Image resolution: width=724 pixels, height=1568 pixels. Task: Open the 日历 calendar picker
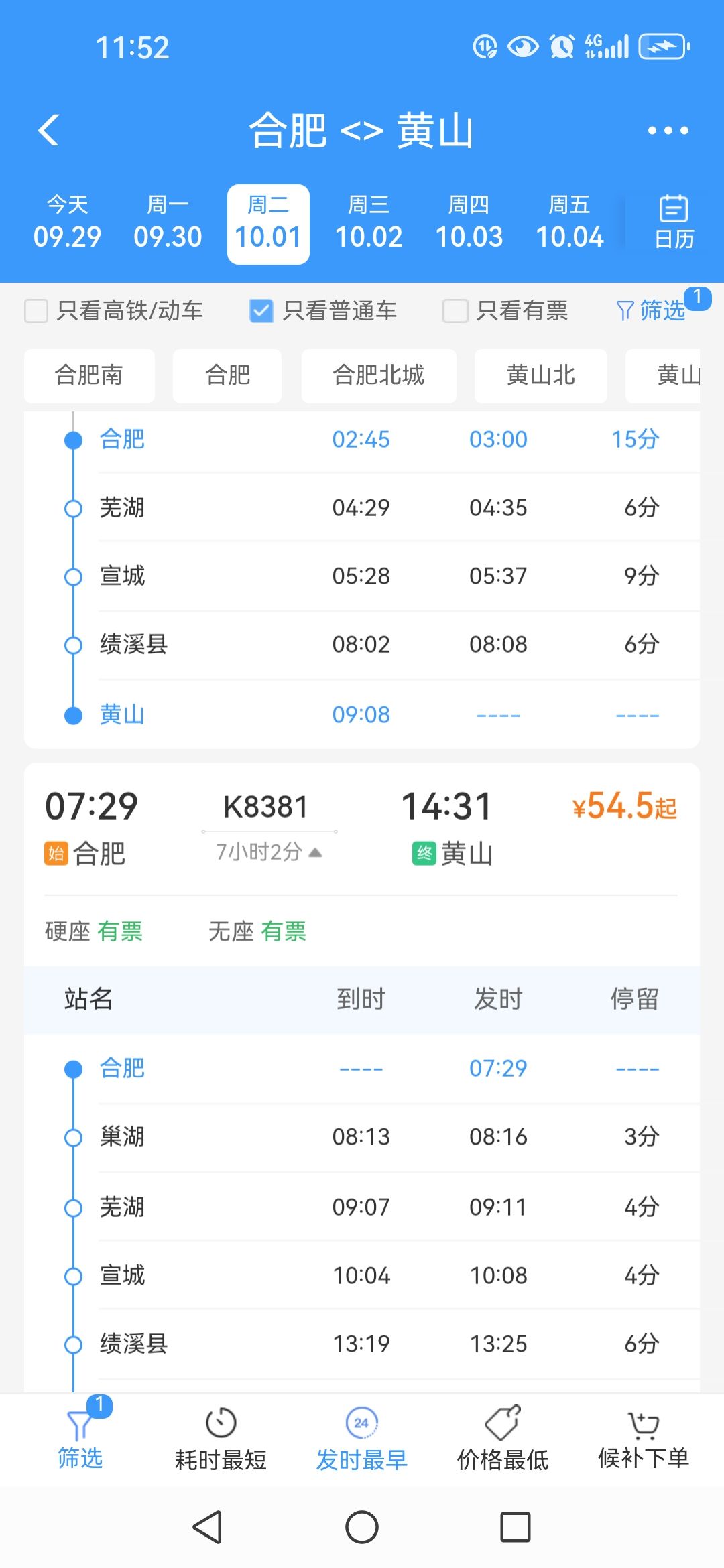(674, 222)
